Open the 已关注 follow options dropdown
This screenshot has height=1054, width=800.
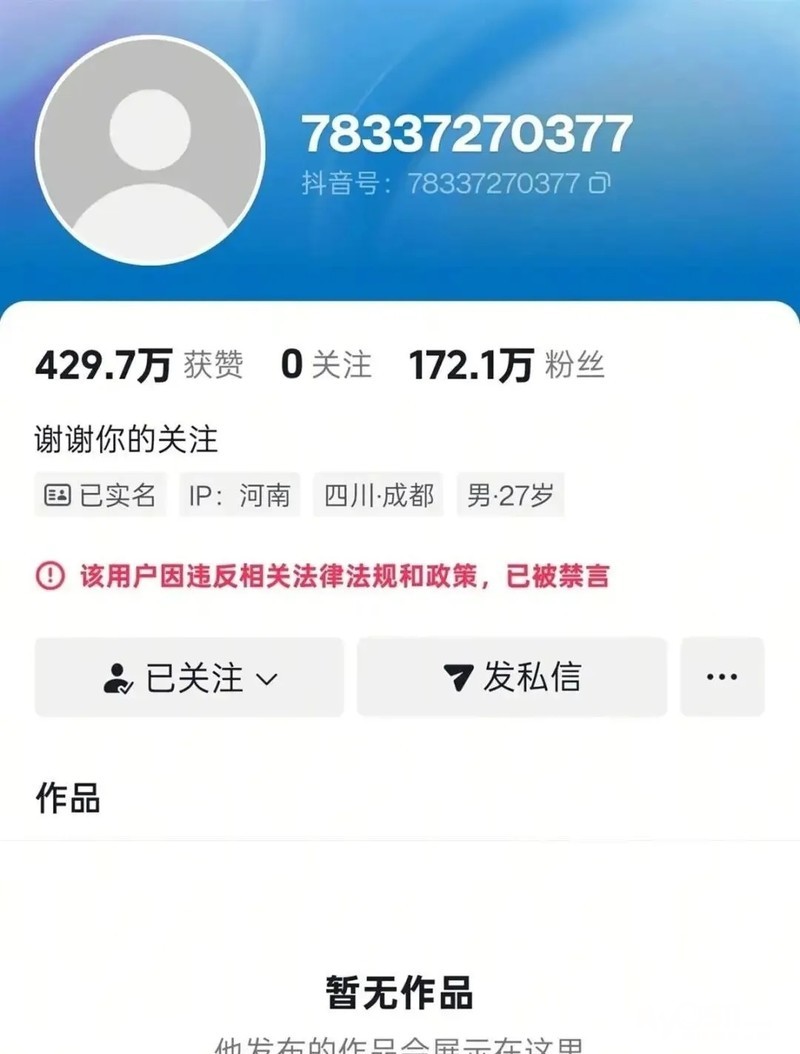pos(189,678)
